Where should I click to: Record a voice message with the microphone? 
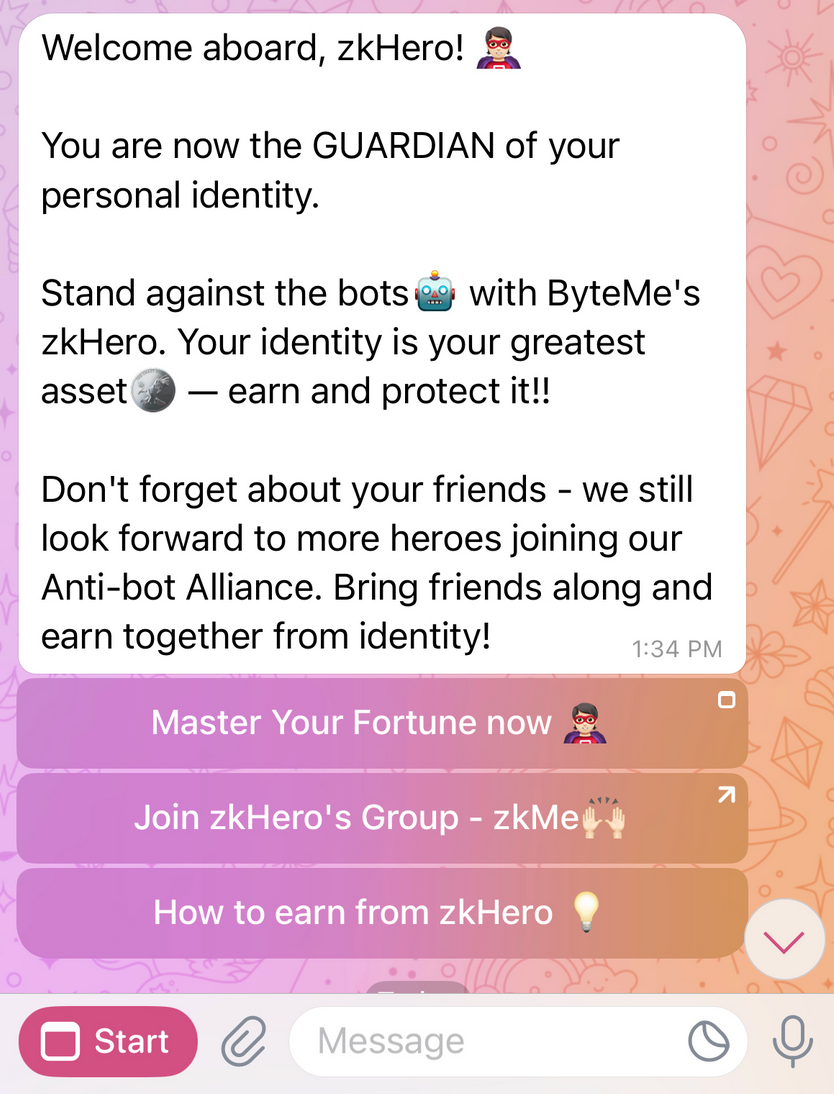pos(792,1042)
